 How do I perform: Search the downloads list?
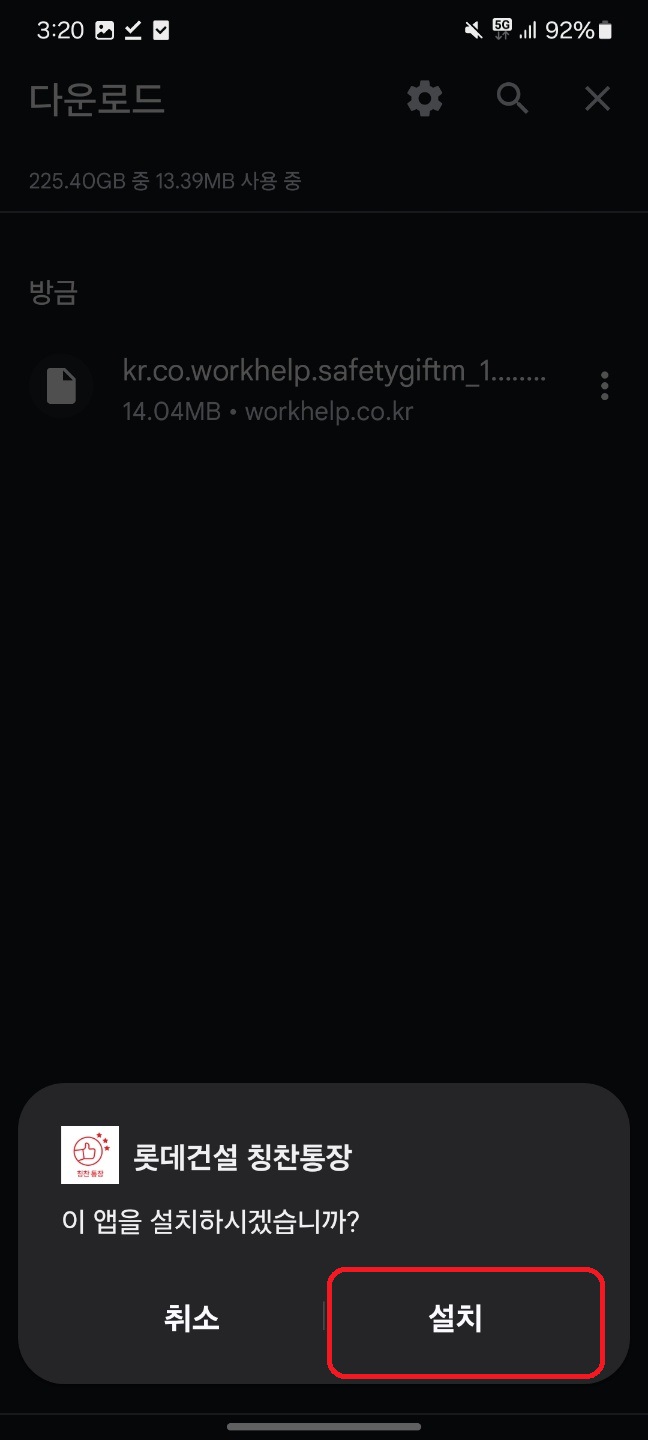point(512,99)
